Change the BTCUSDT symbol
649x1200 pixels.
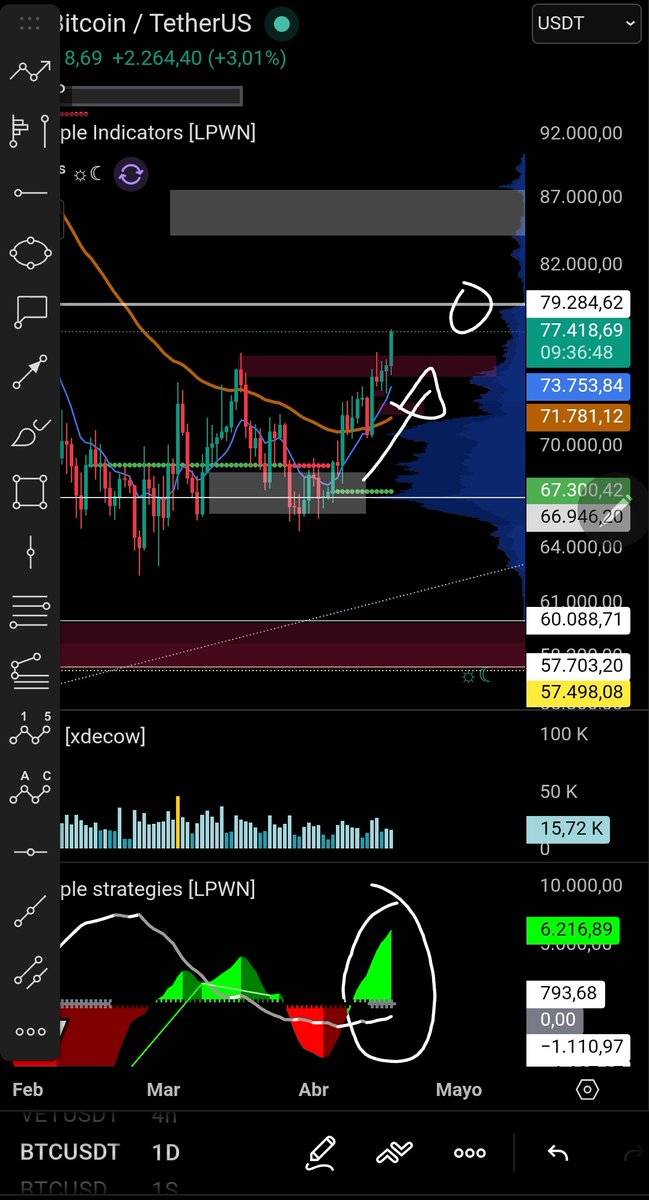(x=70, y=1152)
